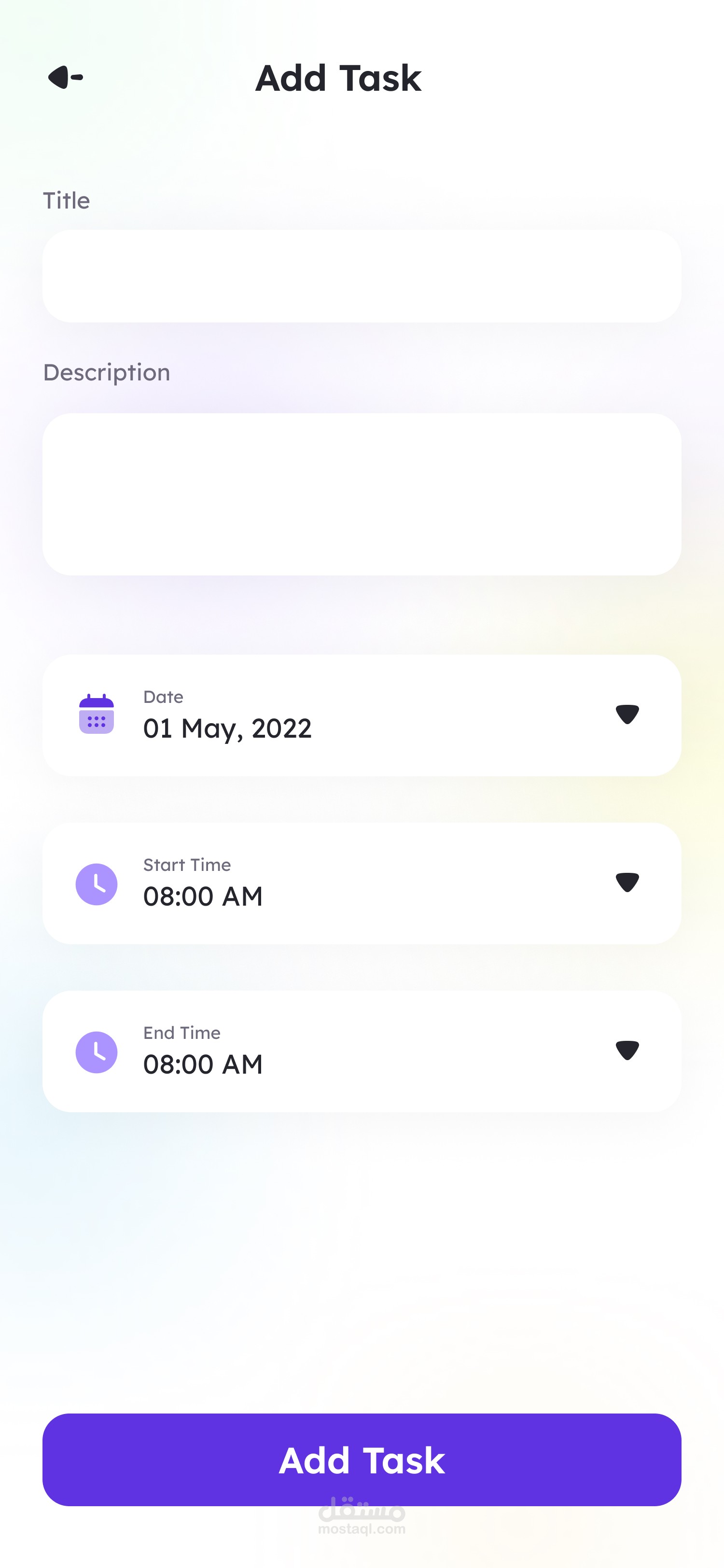Focus the Description text box
This screenshot has height=1568, width=724.
pyautogui.click(x=362, y=494)
